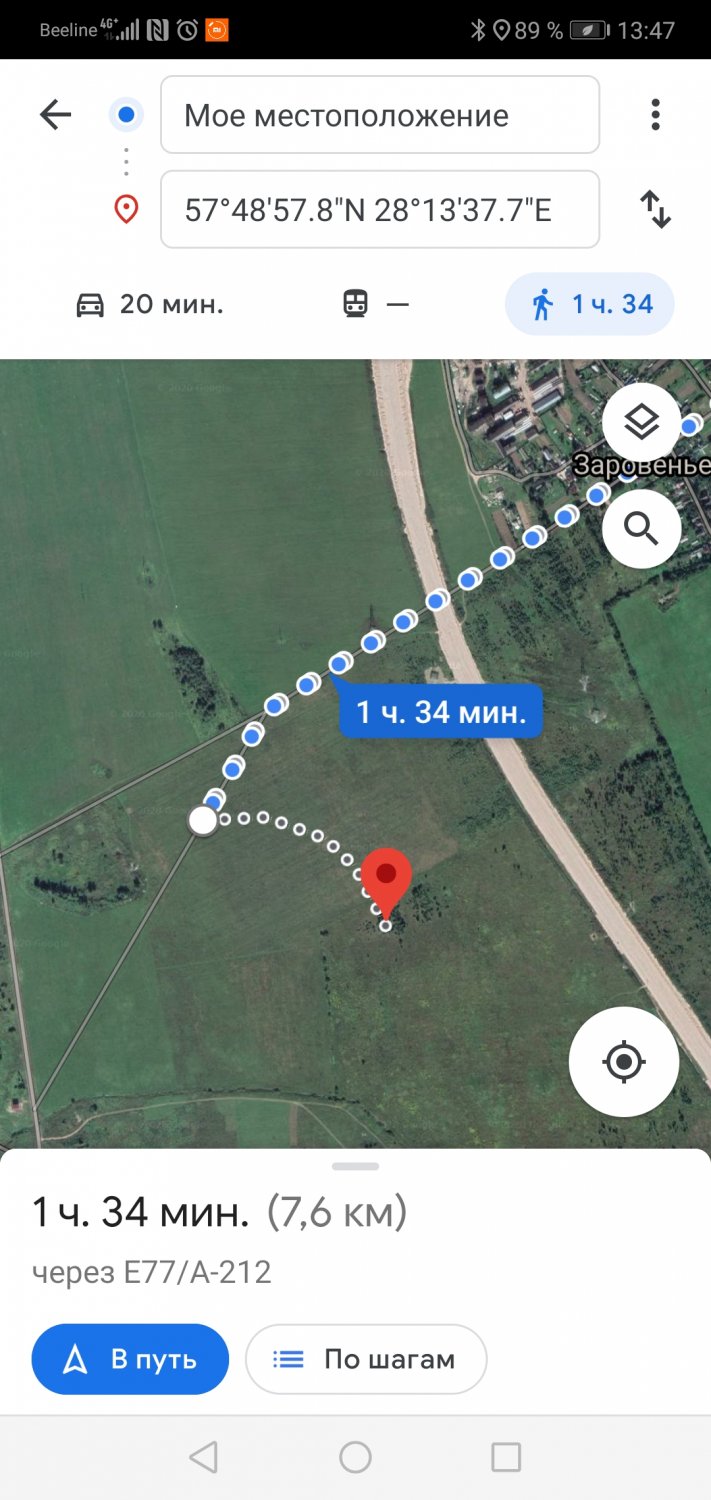Swap start and destination points

pos(656,209)
